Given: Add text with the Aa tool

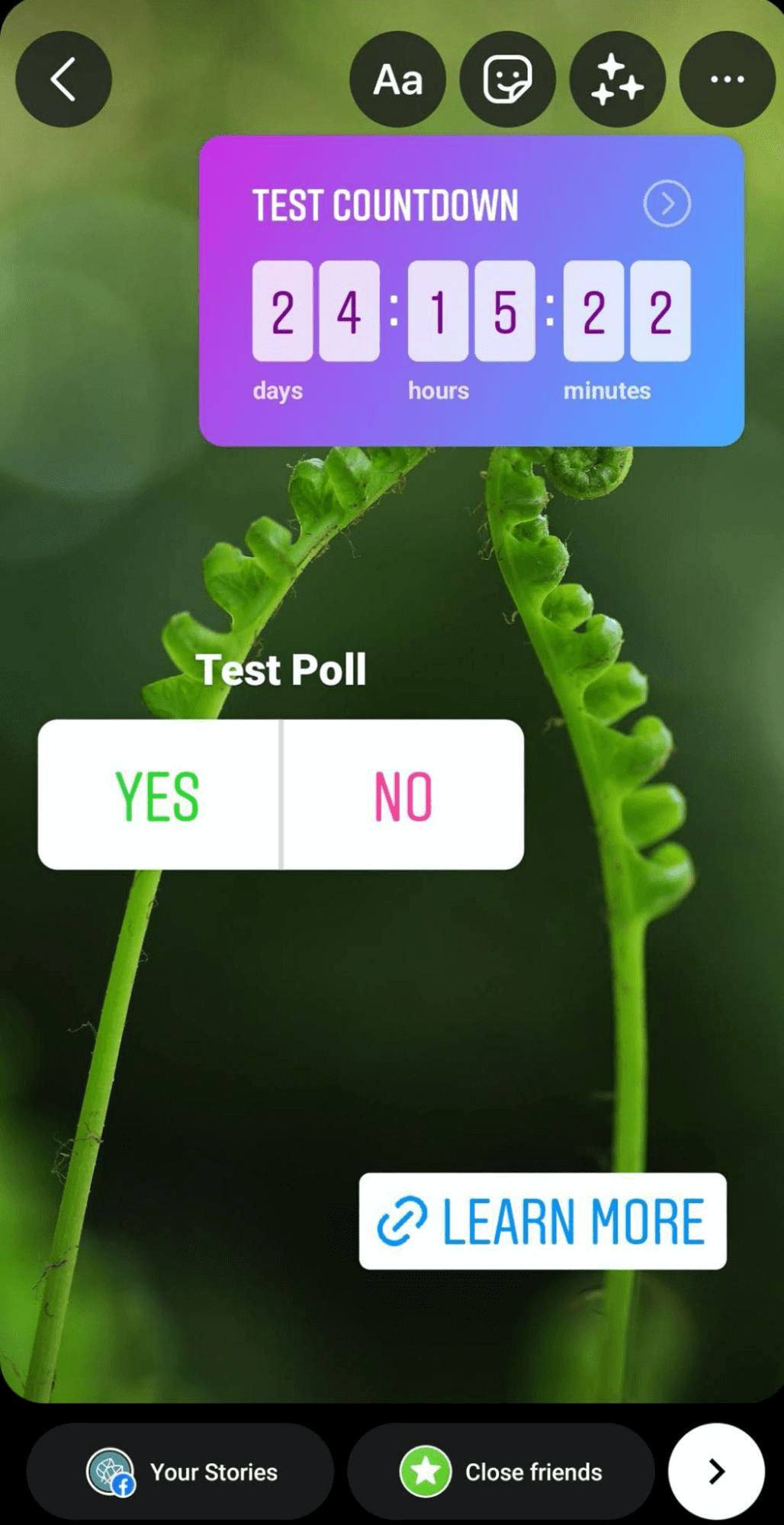Looking at the screenshot, I should pyautogui.click(x=397, y=79).
